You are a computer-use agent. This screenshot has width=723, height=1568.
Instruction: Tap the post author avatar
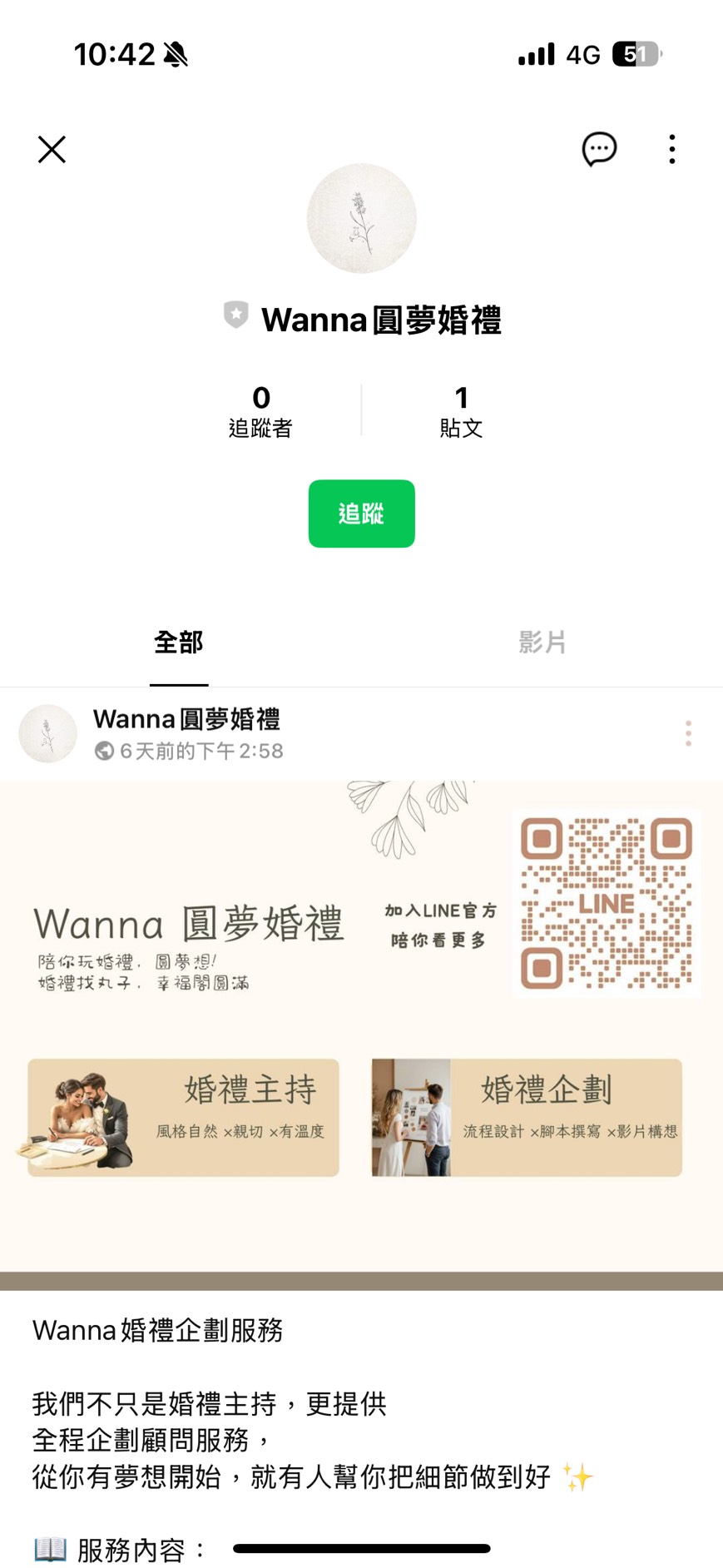click(x=48, y=733)
